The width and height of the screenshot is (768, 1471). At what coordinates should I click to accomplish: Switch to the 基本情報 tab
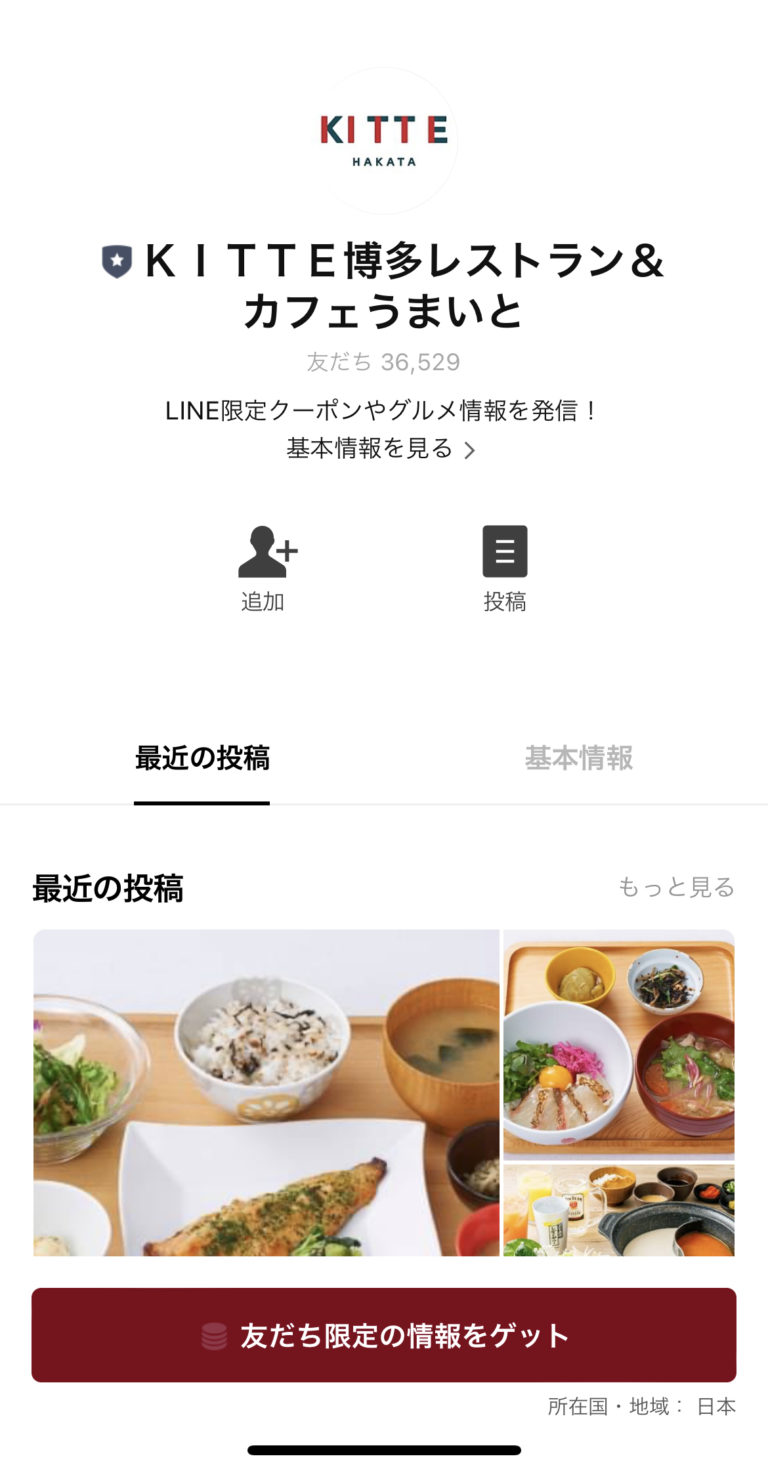(578, 758)
